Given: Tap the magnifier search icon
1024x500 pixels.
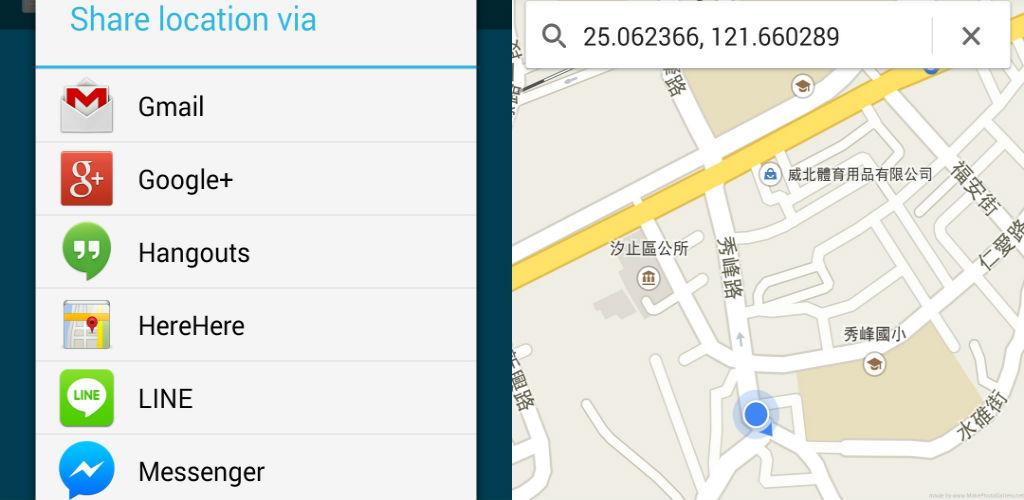Looking at the screenshot, I should (x=554, y=37).
